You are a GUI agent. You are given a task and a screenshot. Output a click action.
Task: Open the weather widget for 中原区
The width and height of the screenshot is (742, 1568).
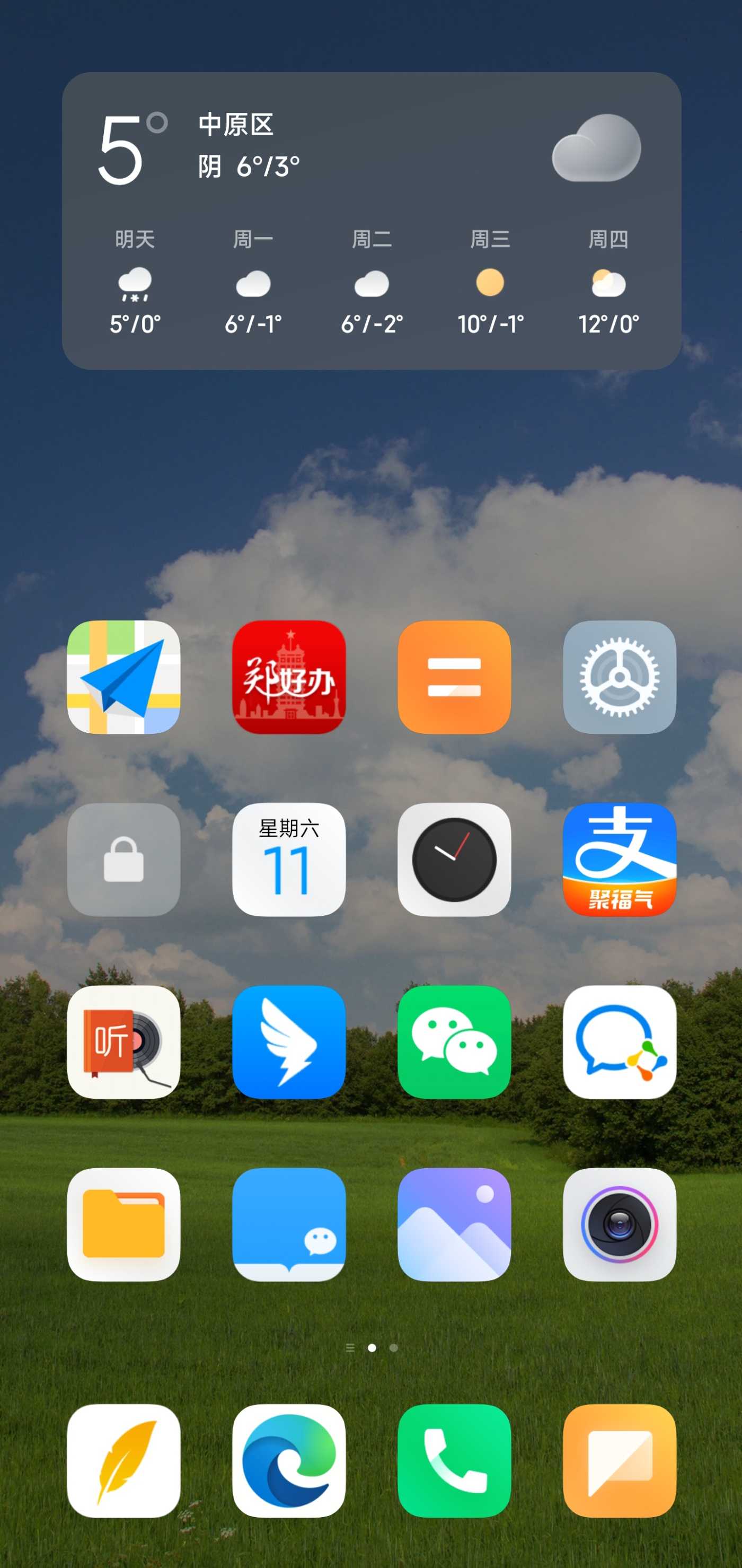pyautogui.click(x=371, y=221)
